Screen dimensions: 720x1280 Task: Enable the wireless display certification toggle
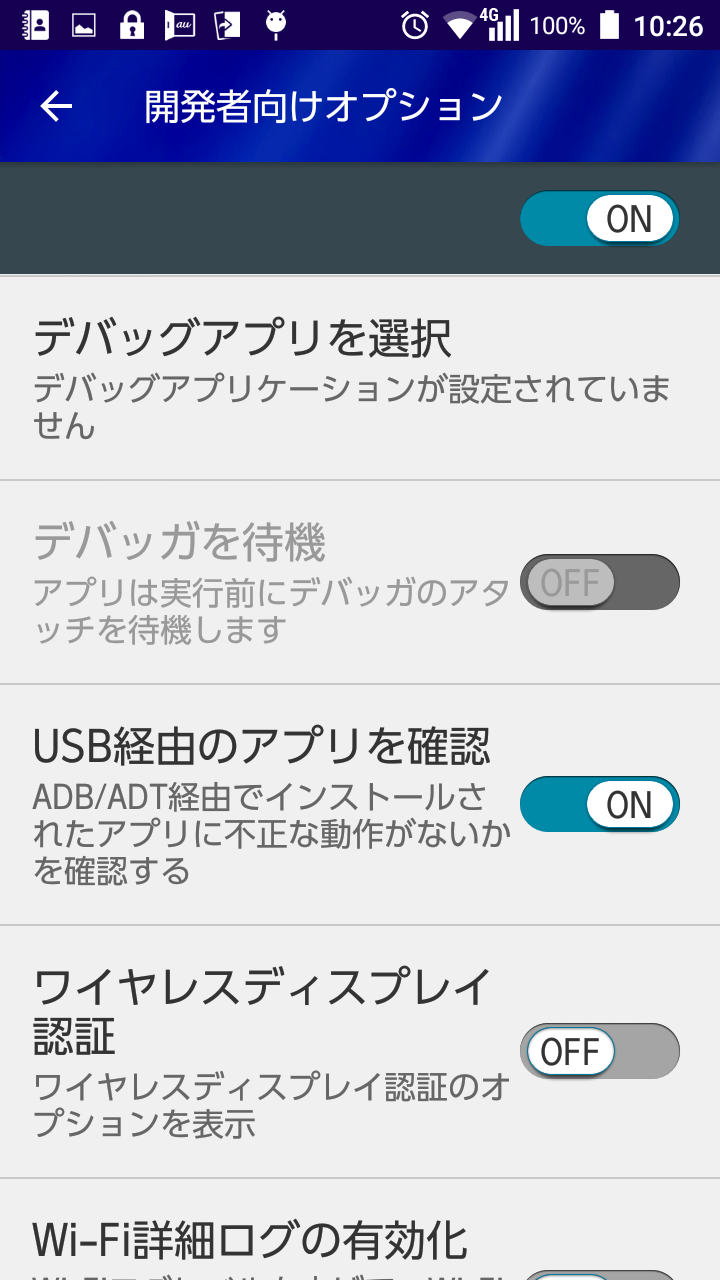(x=598, y=1051)
